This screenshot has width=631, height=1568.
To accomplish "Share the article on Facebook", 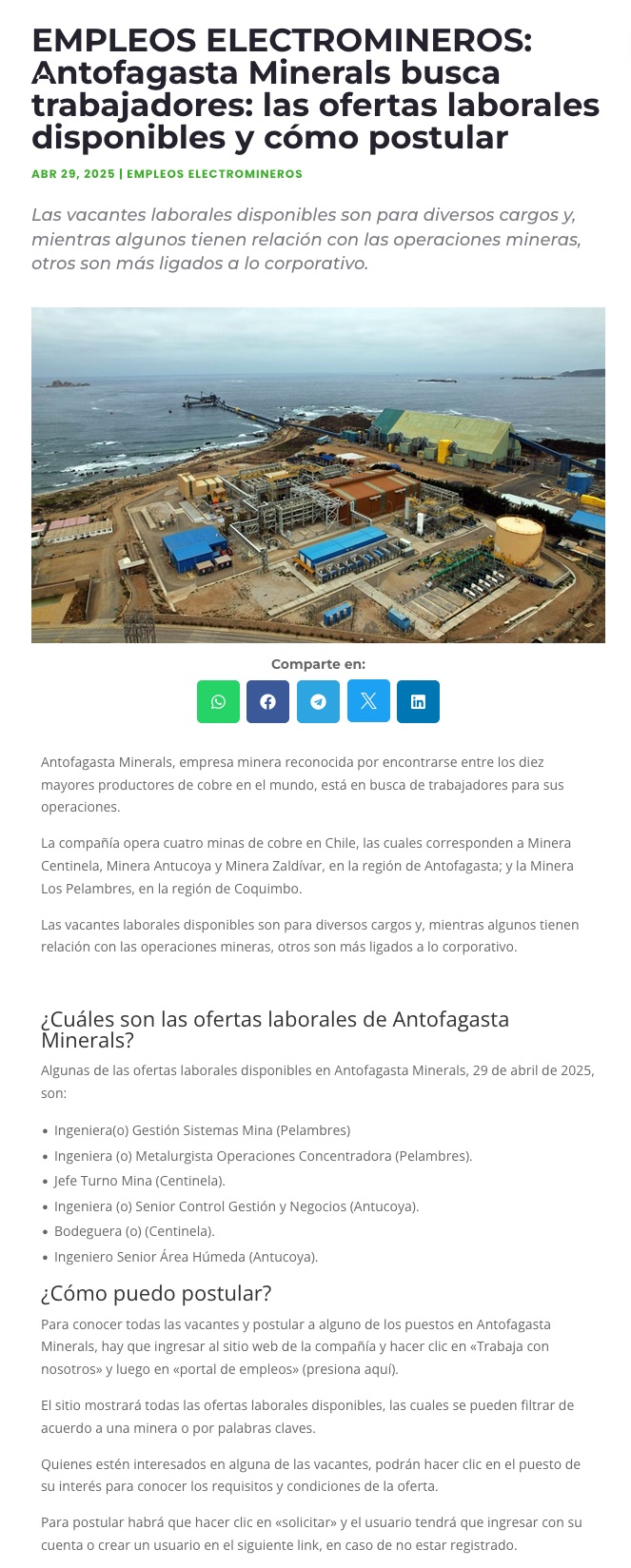I will click(x=267, y=702).
